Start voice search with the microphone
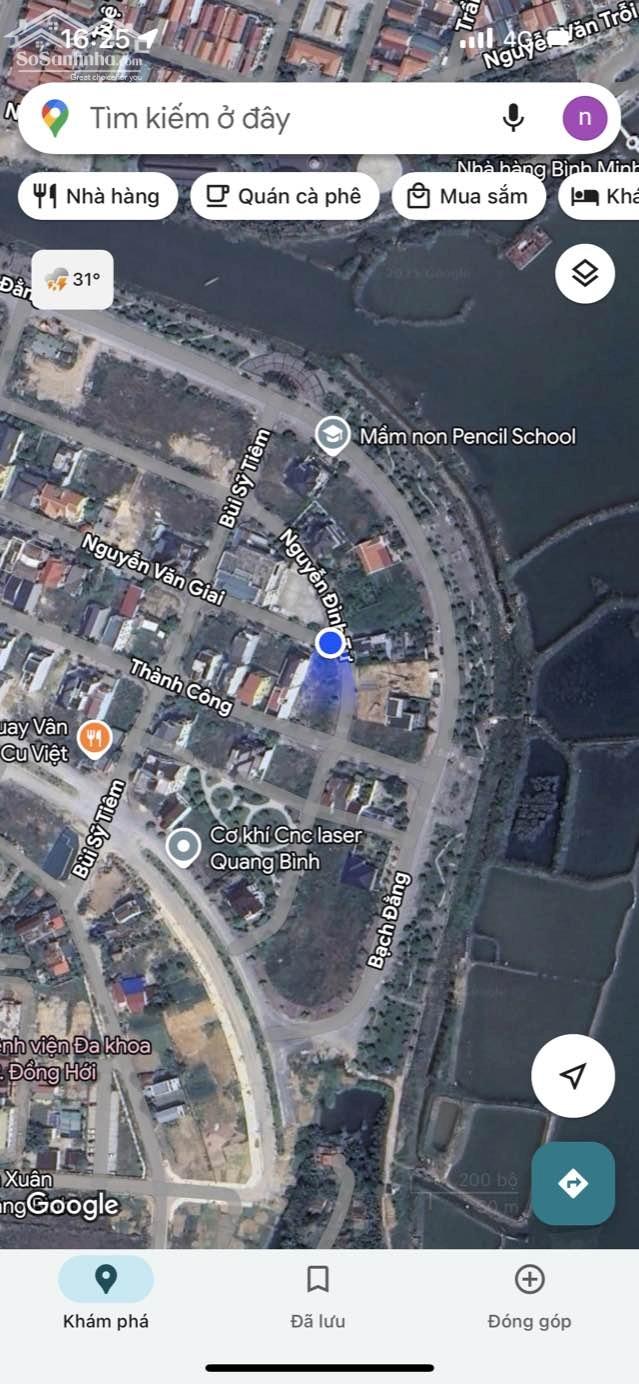The height and width of the screenshot is (1384, 639). point(513,118)
